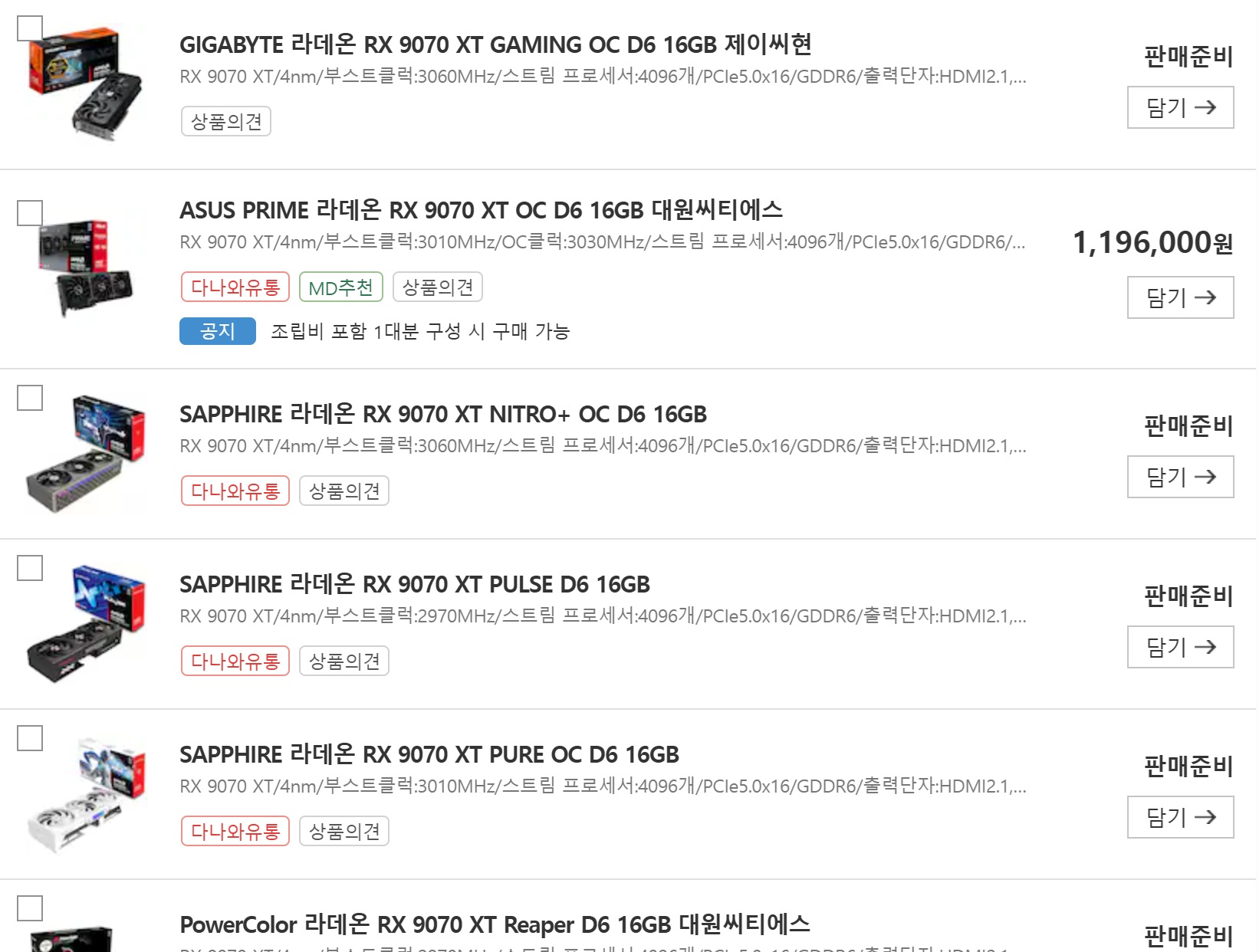Open 상품의견 for SAPPHIRE NITRO+ OC
Screen dimensions: 1259x952
(344, 491)
